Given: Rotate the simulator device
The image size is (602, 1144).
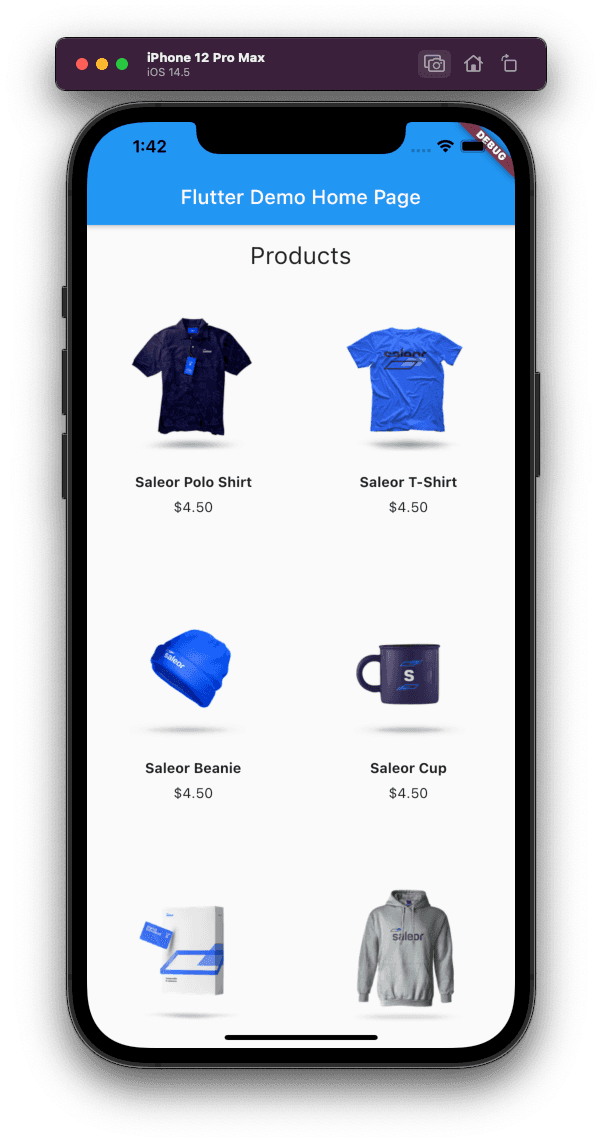Looking at the screenshot, I should [509, 64].
